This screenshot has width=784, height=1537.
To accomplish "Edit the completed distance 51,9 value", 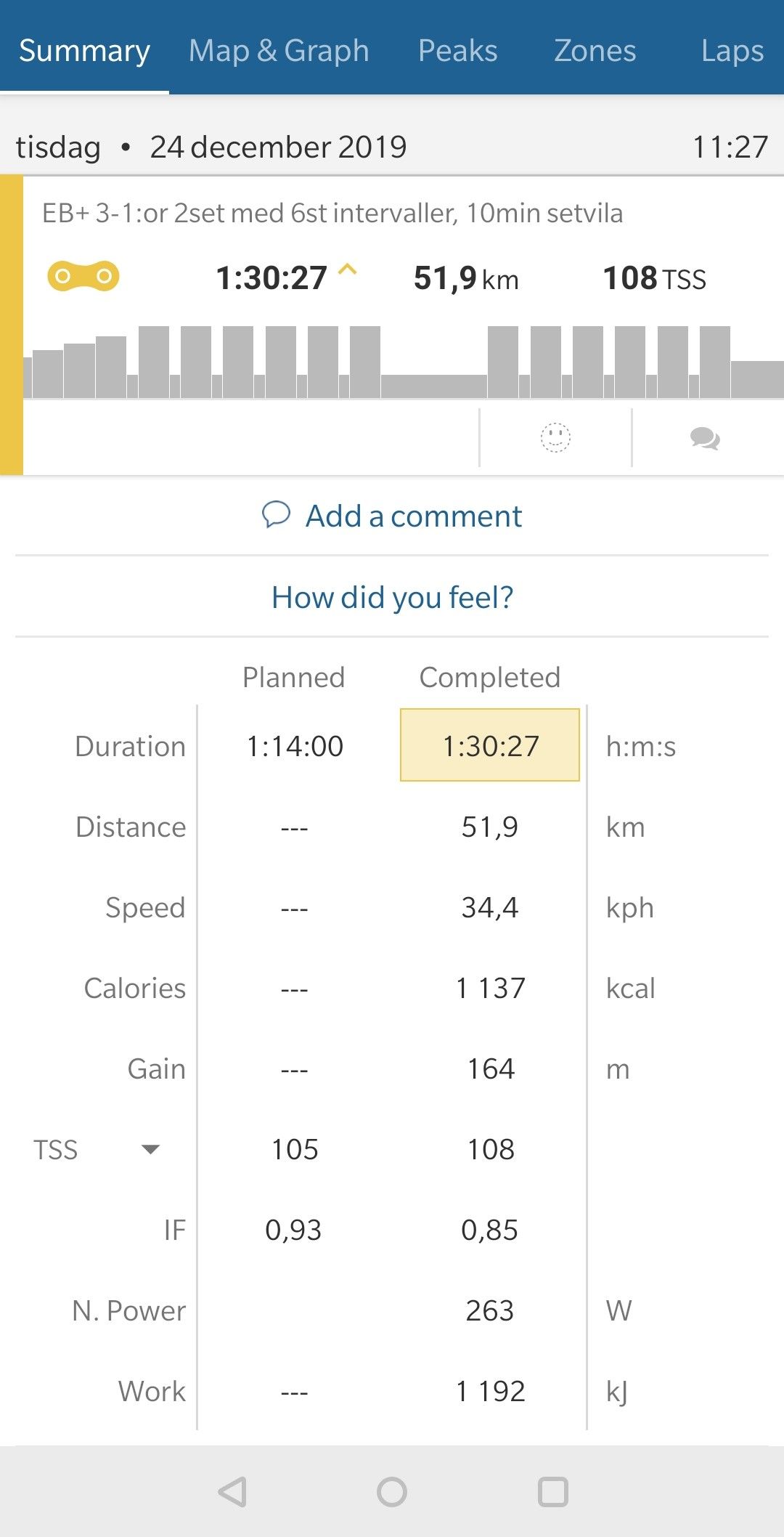I will tap(490, 827).
